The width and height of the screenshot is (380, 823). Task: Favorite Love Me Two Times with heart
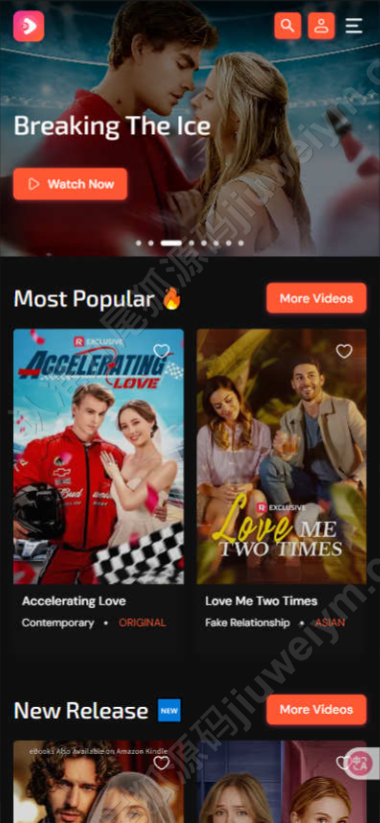pyautogui.click(x=344, y=351)
